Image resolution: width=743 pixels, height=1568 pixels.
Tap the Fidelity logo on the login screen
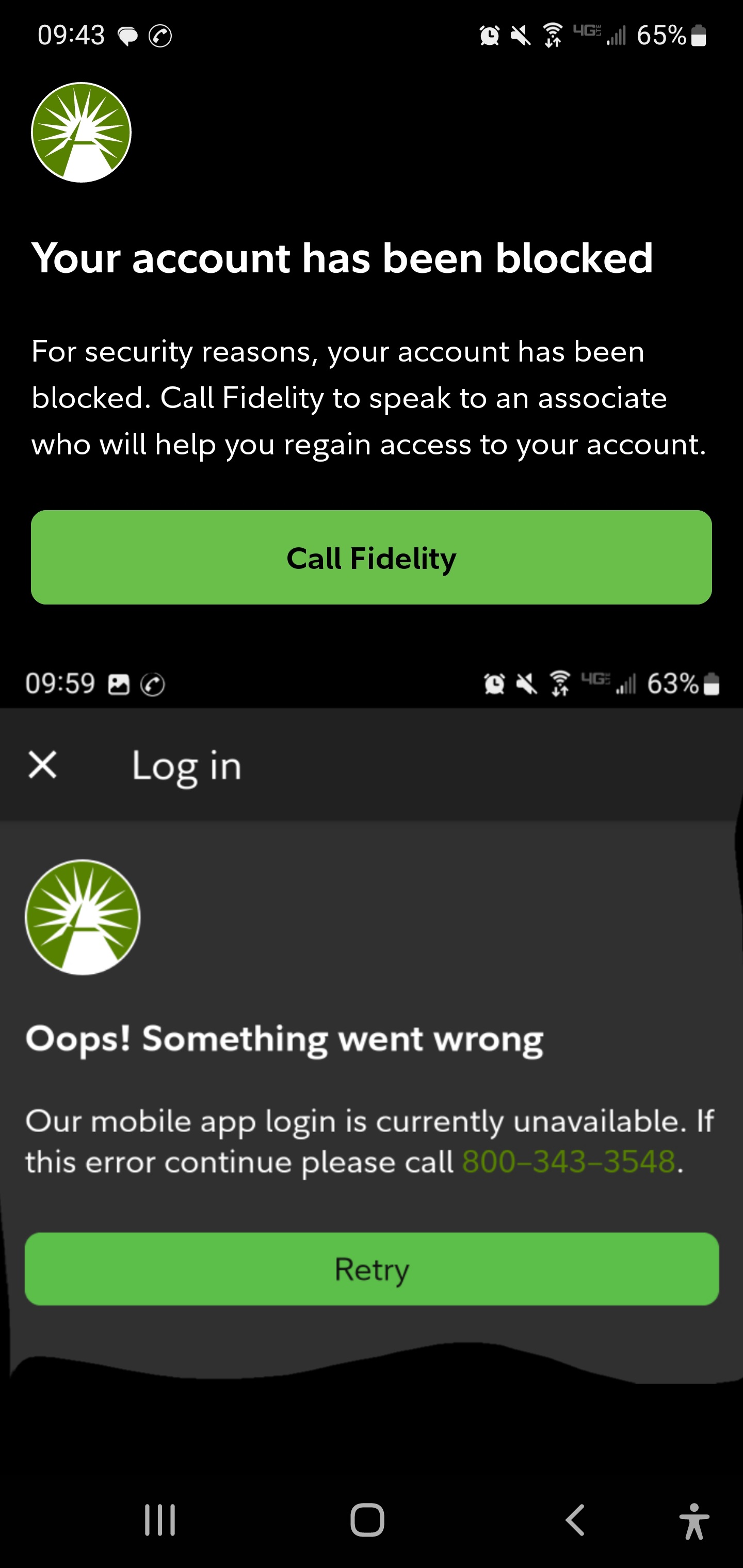(x=82, y=916)
